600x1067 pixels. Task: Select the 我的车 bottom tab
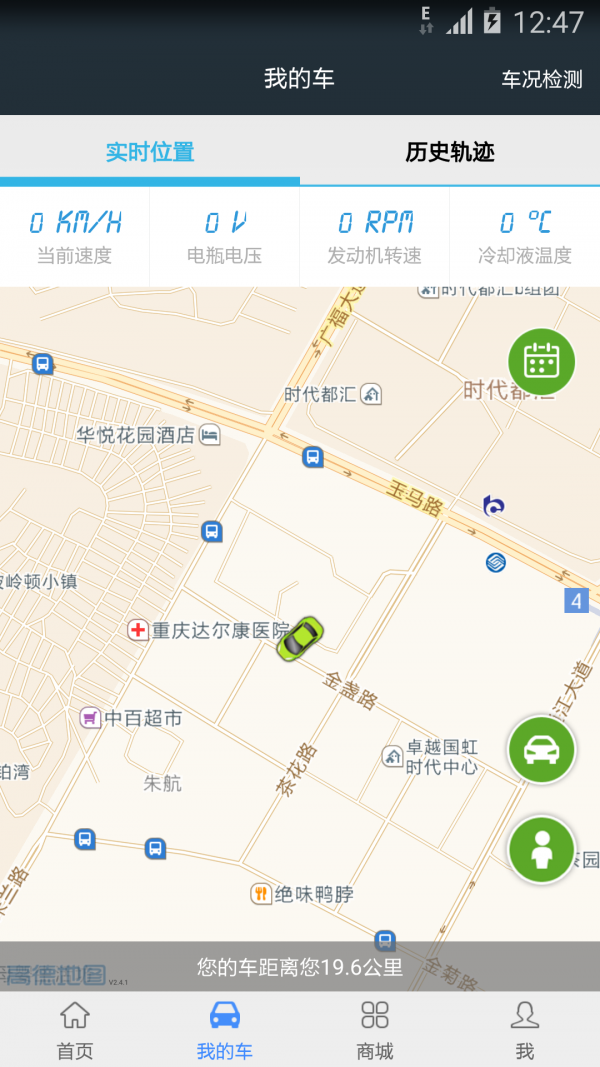(224, 1029)
